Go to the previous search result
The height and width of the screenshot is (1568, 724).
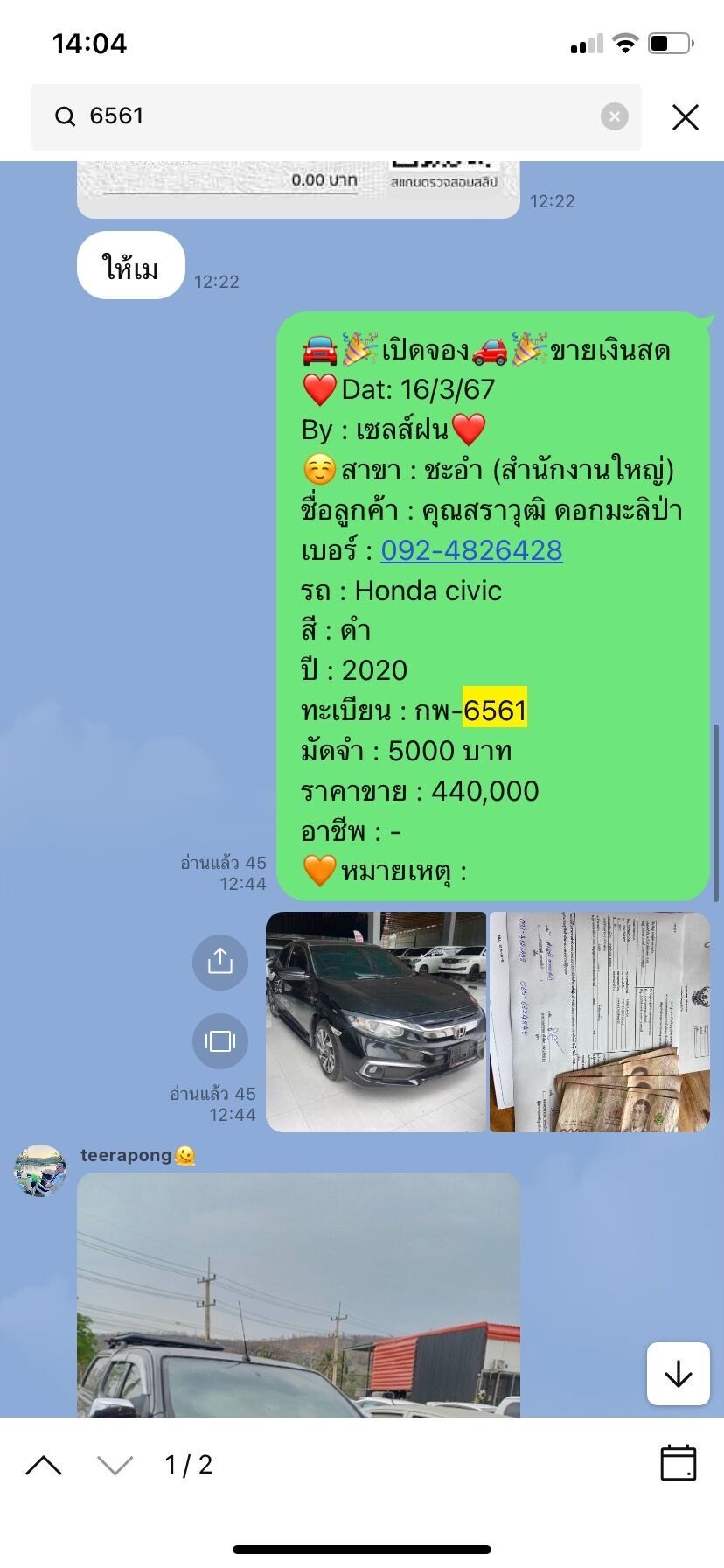tap(44, 1465)
